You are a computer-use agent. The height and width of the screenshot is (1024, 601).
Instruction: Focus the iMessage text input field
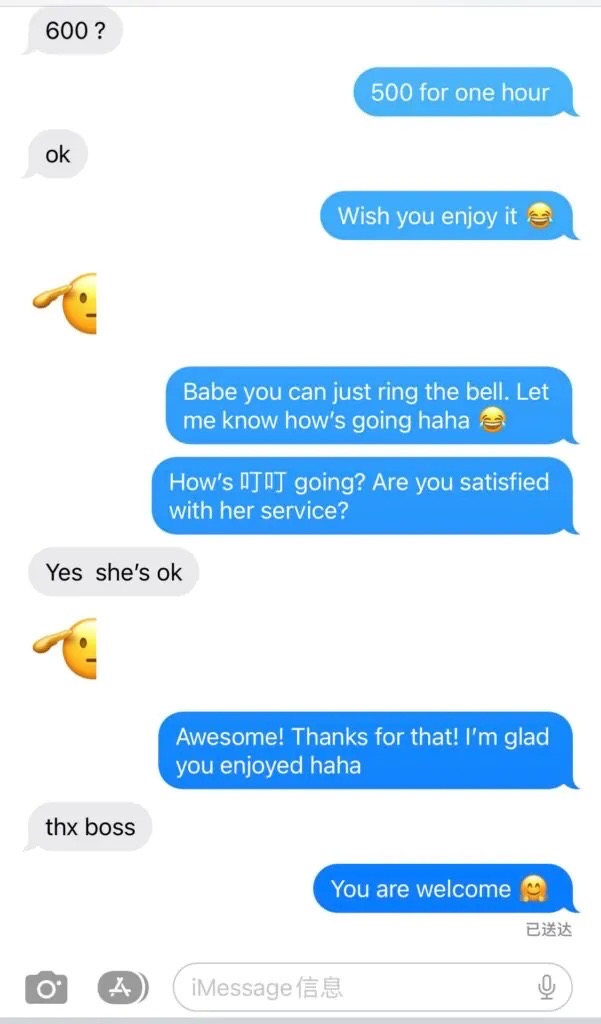350,988
